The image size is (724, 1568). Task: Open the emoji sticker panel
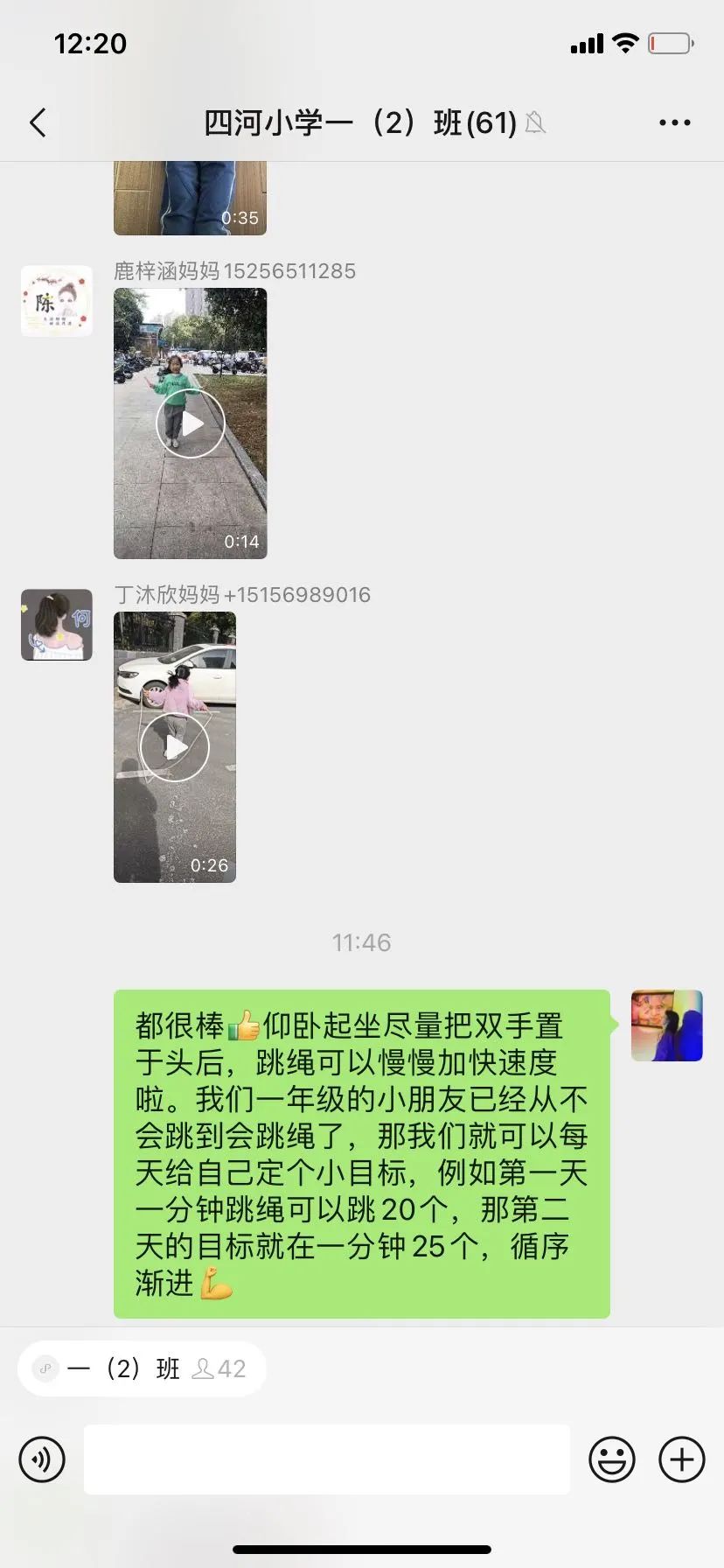(611, 1459)
